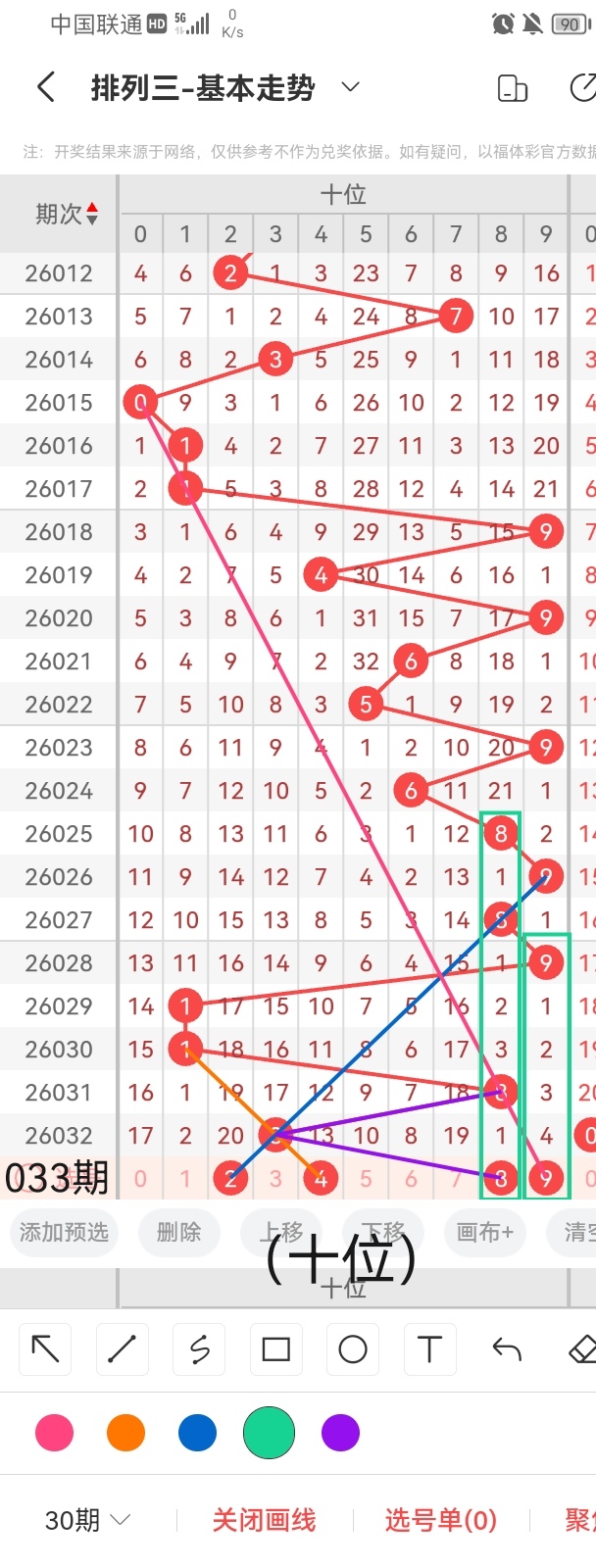Choose the orange color swatch

125,1433
